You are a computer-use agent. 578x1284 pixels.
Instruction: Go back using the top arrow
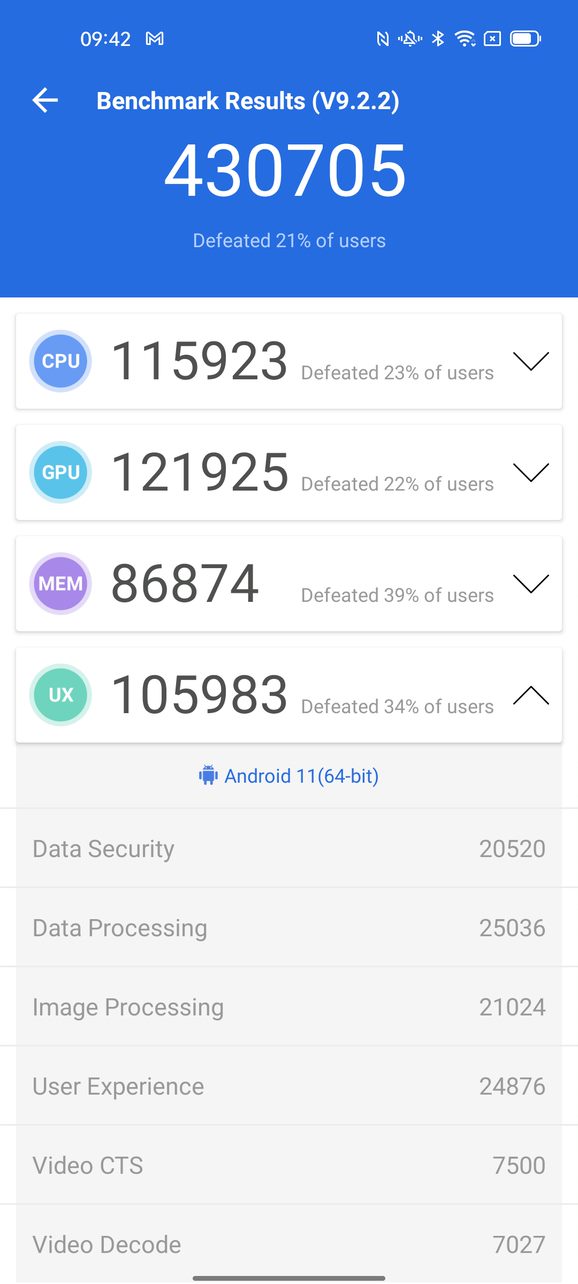45,100
